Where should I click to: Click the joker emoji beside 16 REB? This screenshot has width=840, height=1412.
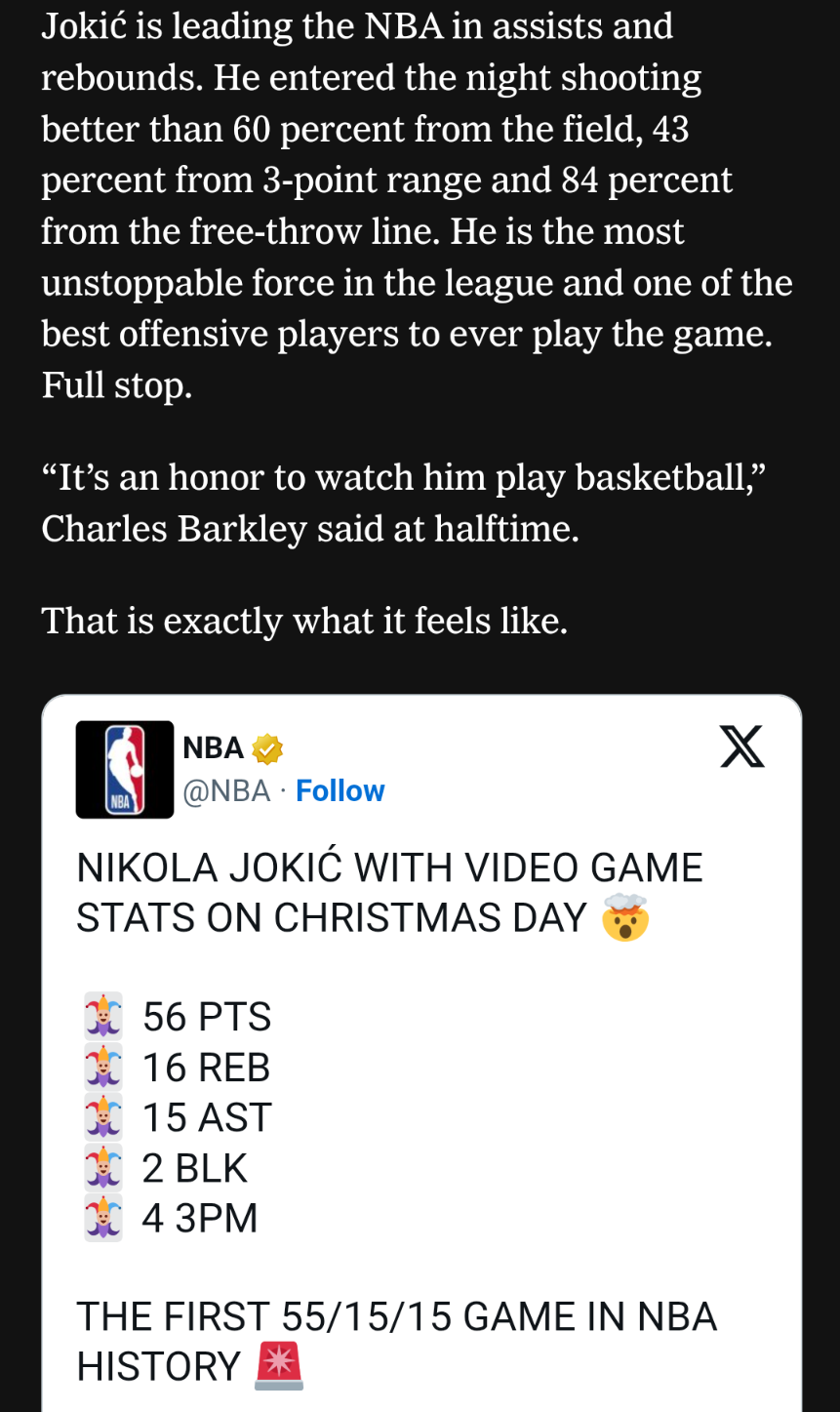100,1067
